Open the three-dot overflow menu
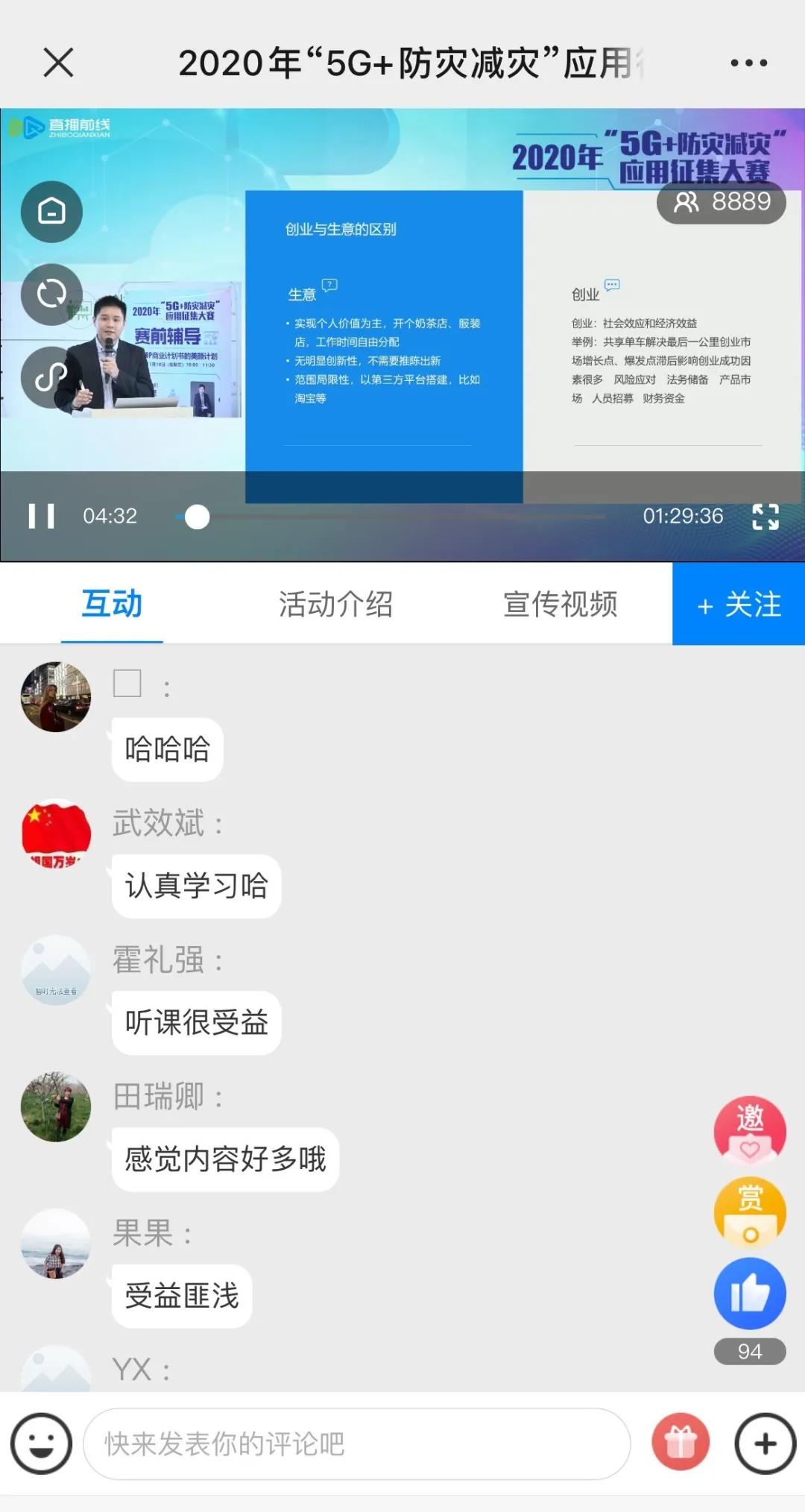This screenshot has width=805, height=1512. point(748,63)
